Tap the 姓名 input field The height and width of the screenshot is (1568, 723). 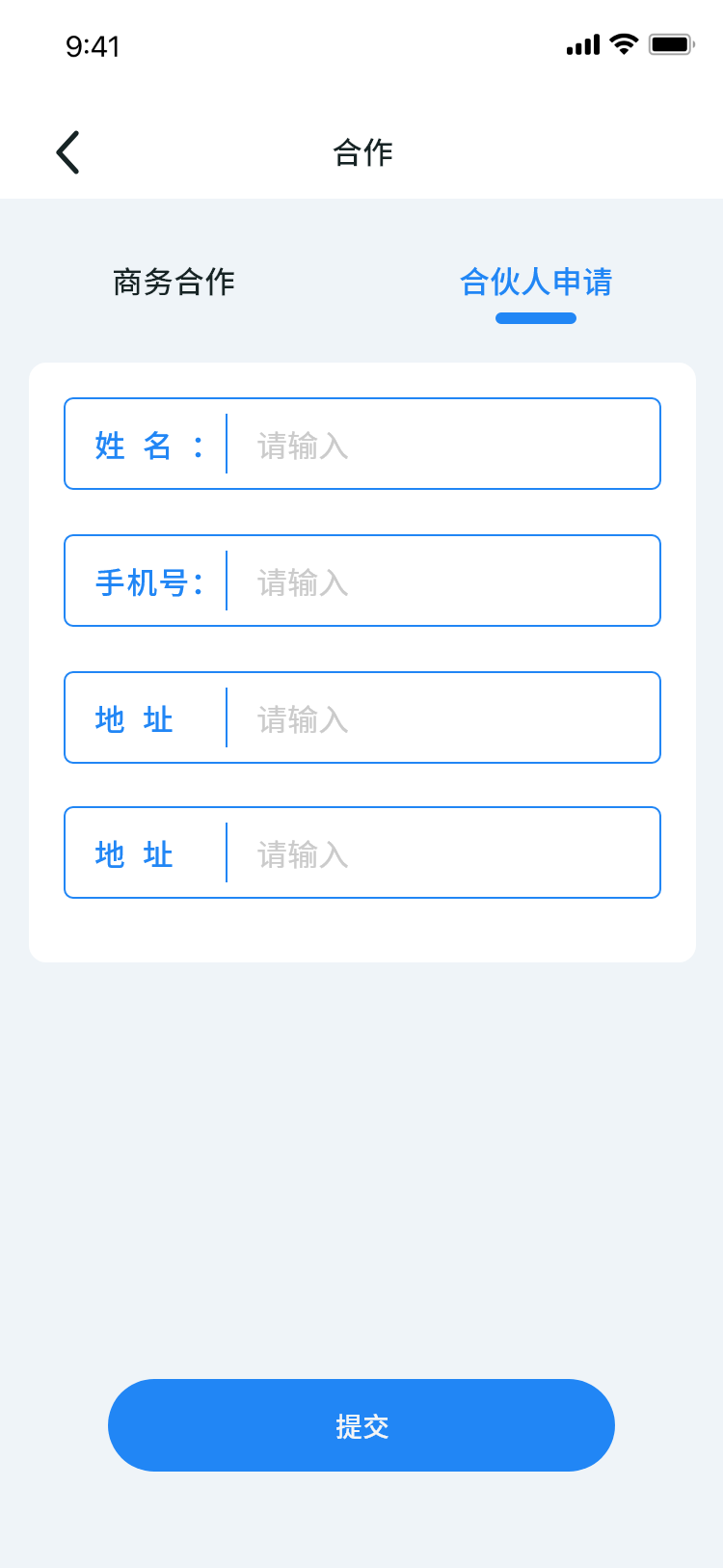(440, 445)
